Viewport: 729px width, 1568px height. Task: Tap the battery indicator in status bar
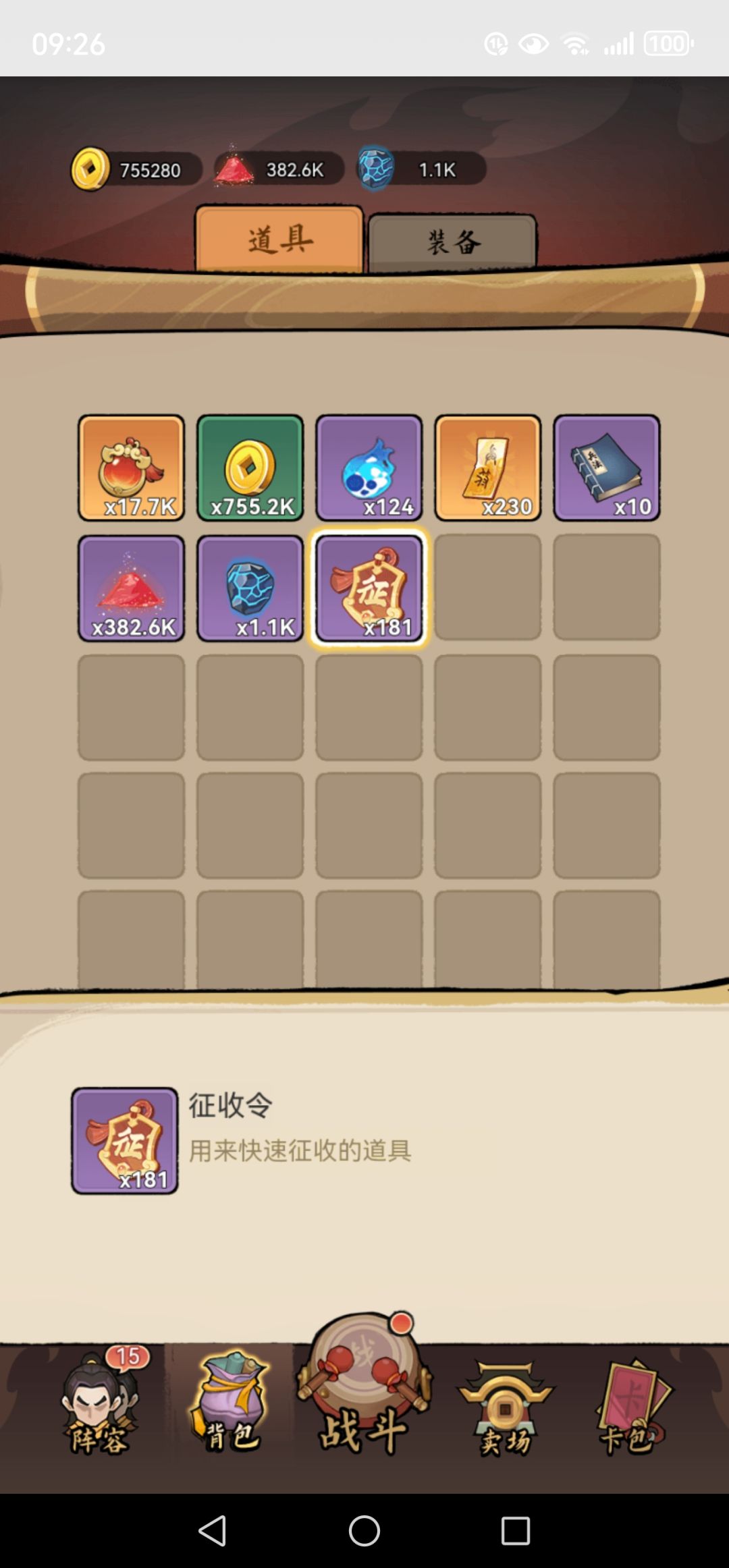click(x=666, y=43)
